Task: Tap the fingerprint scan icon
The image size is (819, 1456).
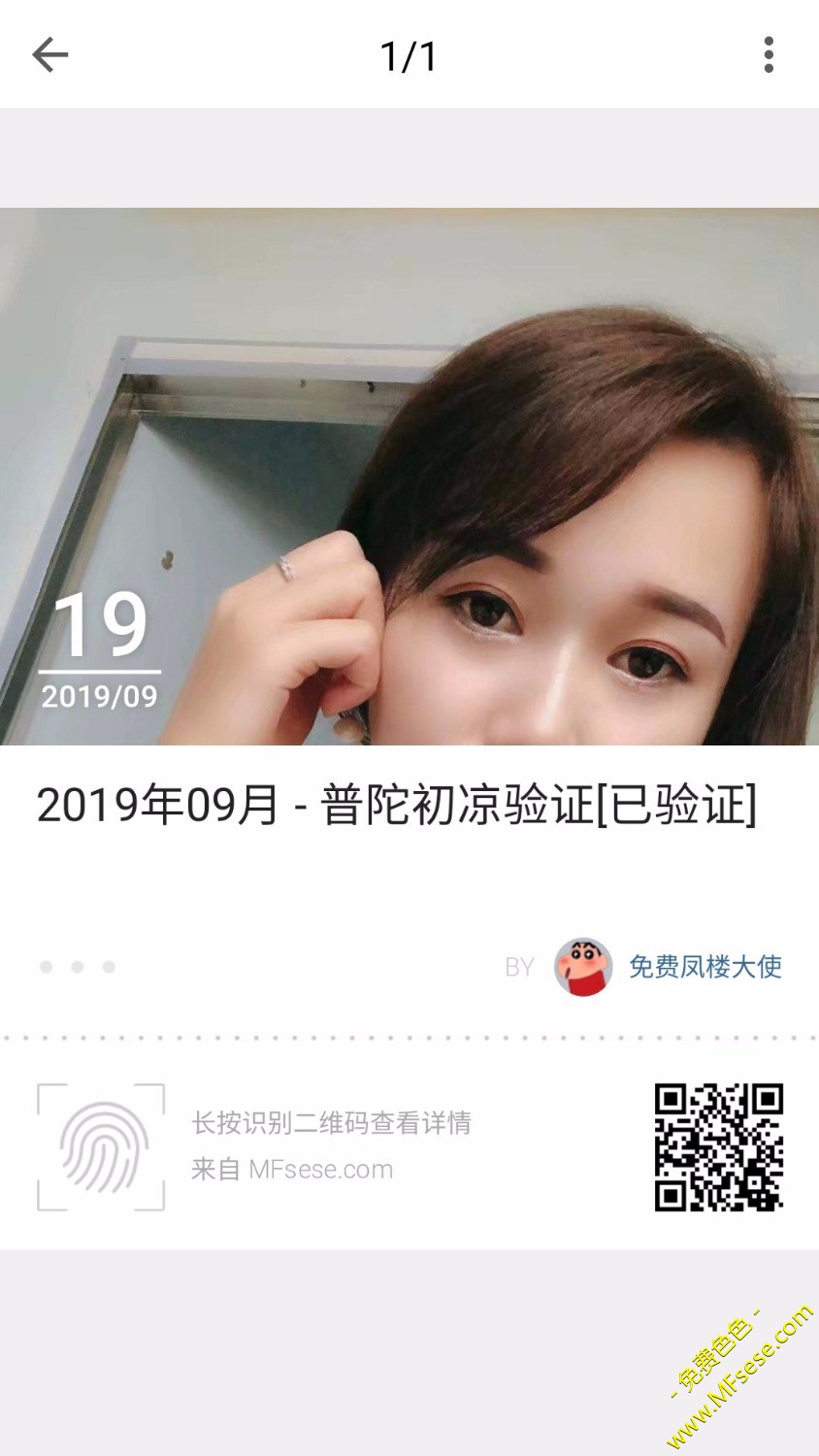Action: (102, 1147)
